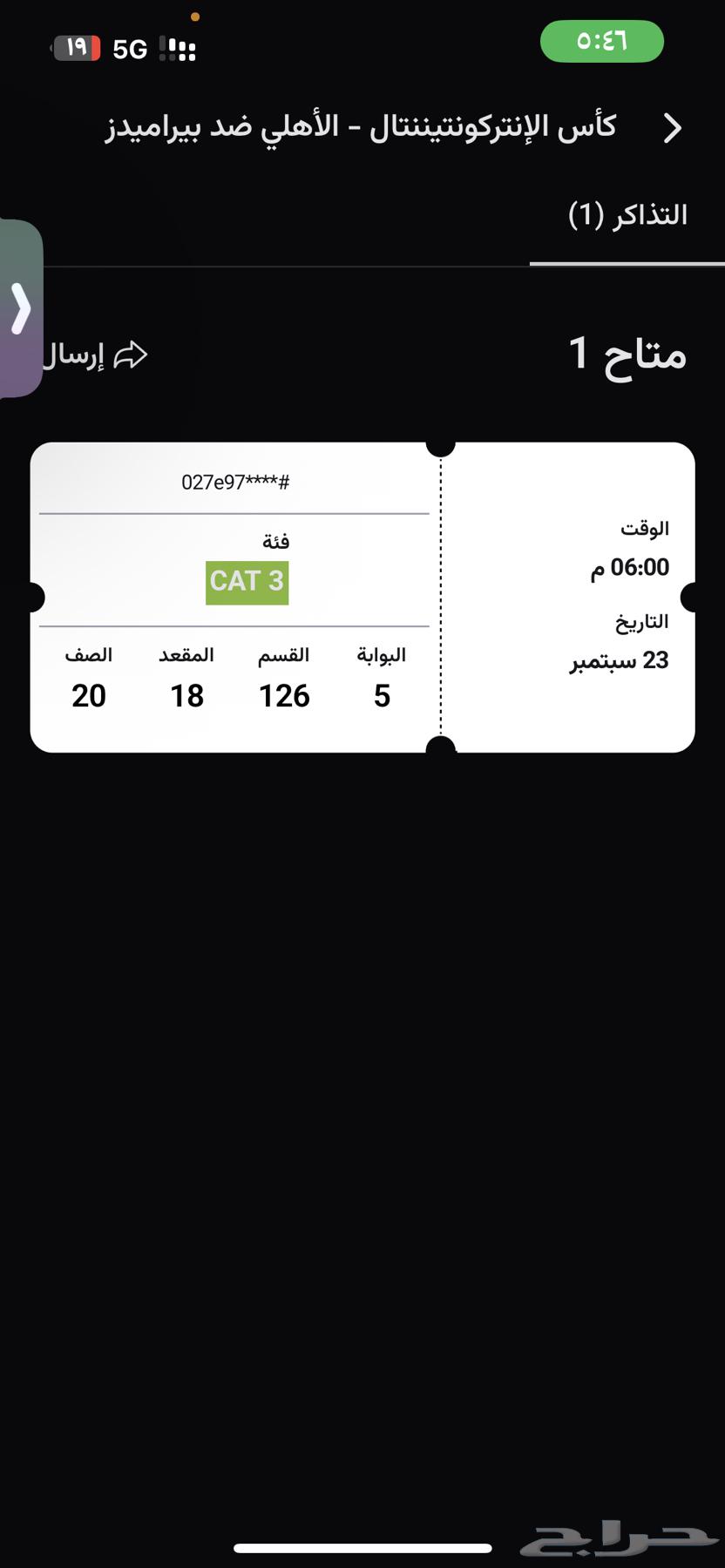Image resolution: width=725 pixels, height=1568 pixels.
Task: Tap the orange recording dot in status bar
Action: pyautogui.click(x=195, y=15)
